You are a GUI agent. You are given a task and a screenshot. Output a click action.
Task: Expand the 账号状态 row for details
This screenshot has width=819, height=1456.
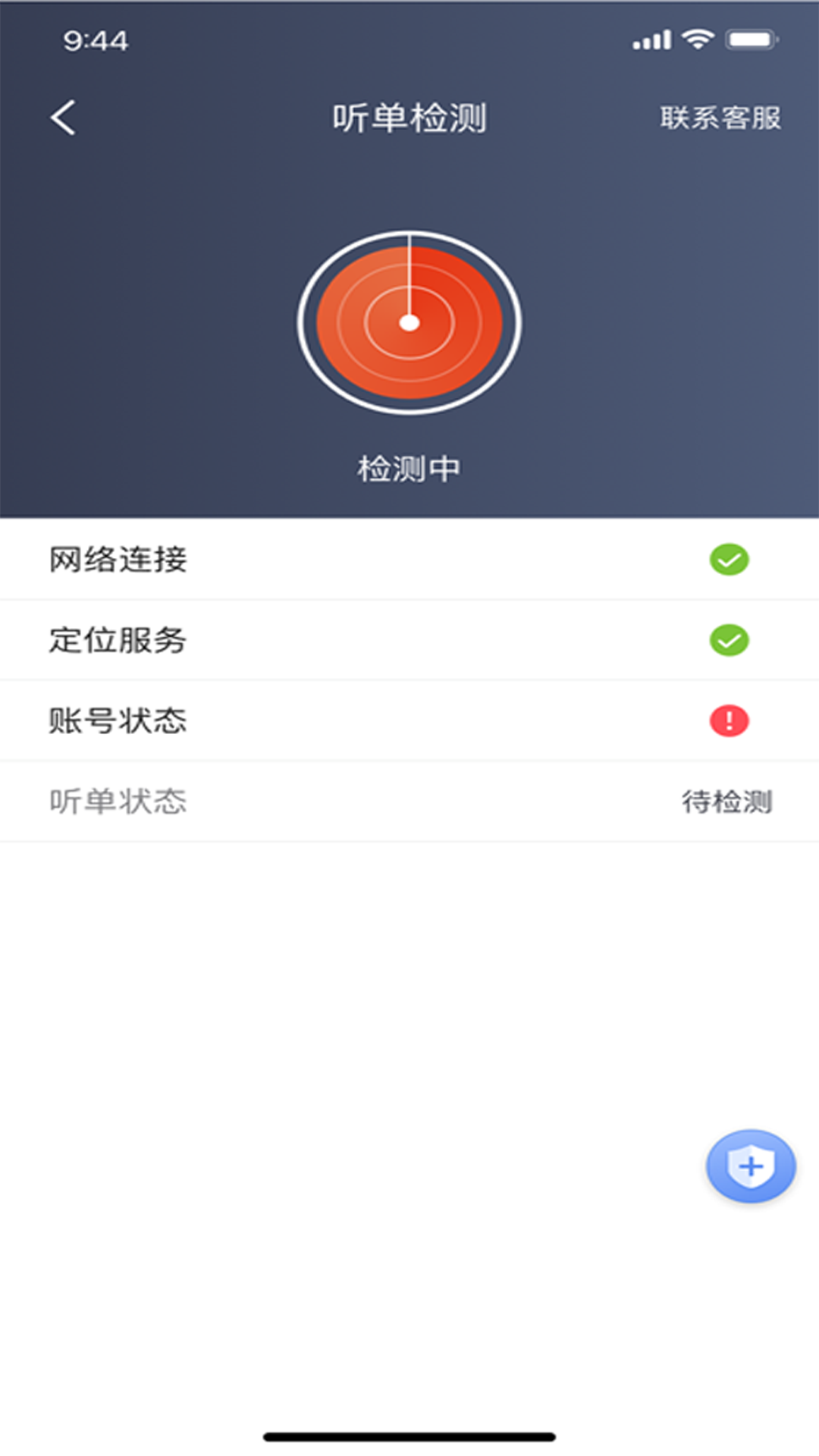(409, 720)
